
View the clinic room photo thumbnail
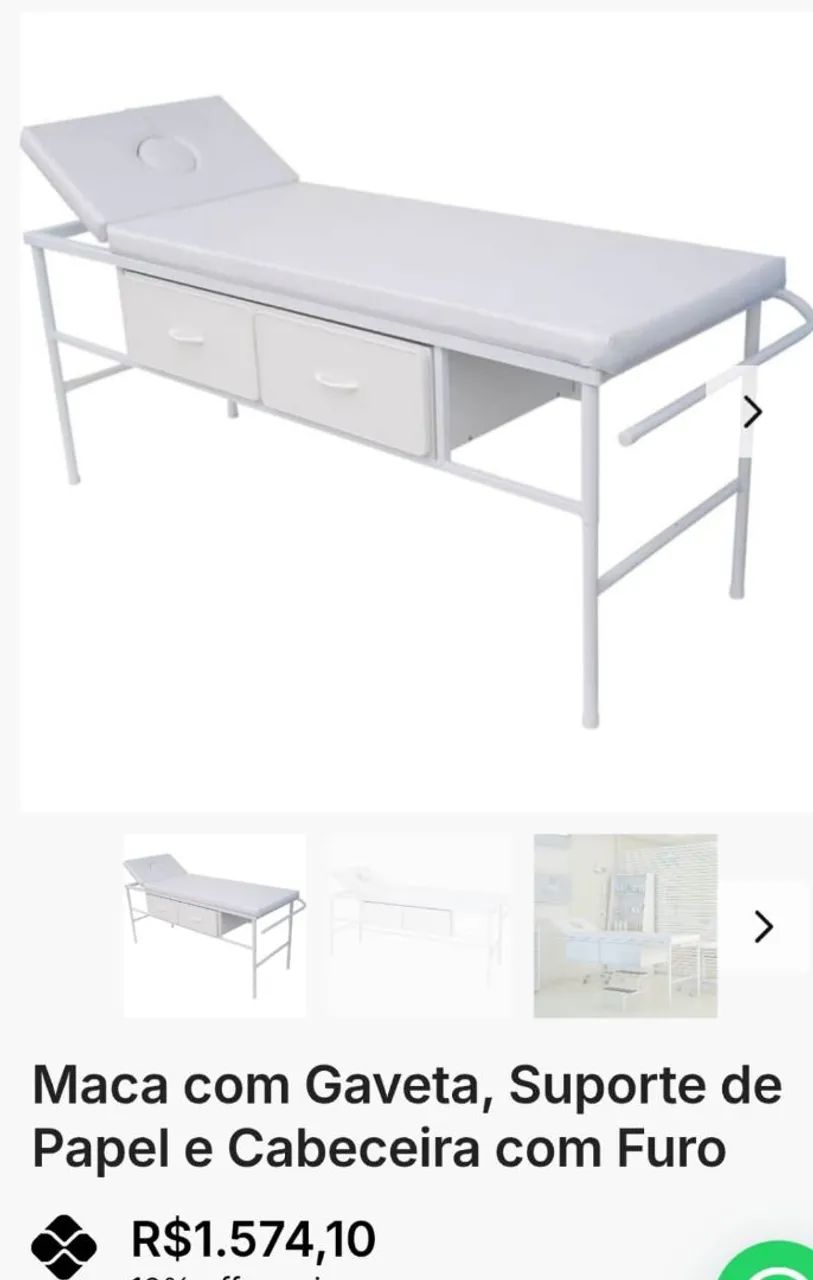tap(625, 925)
